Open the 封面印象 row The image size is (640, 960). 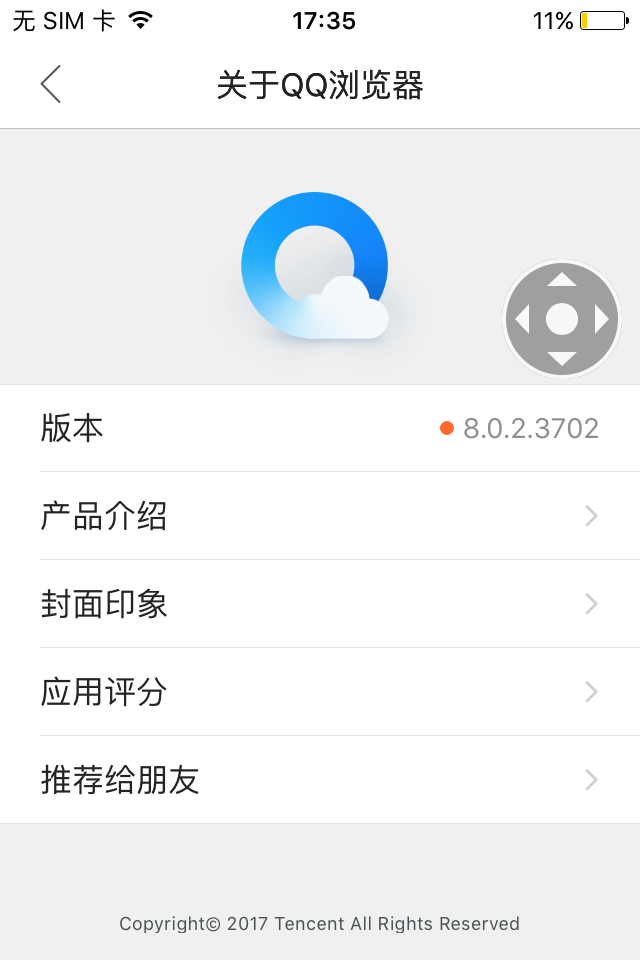(x=320, y=604)
